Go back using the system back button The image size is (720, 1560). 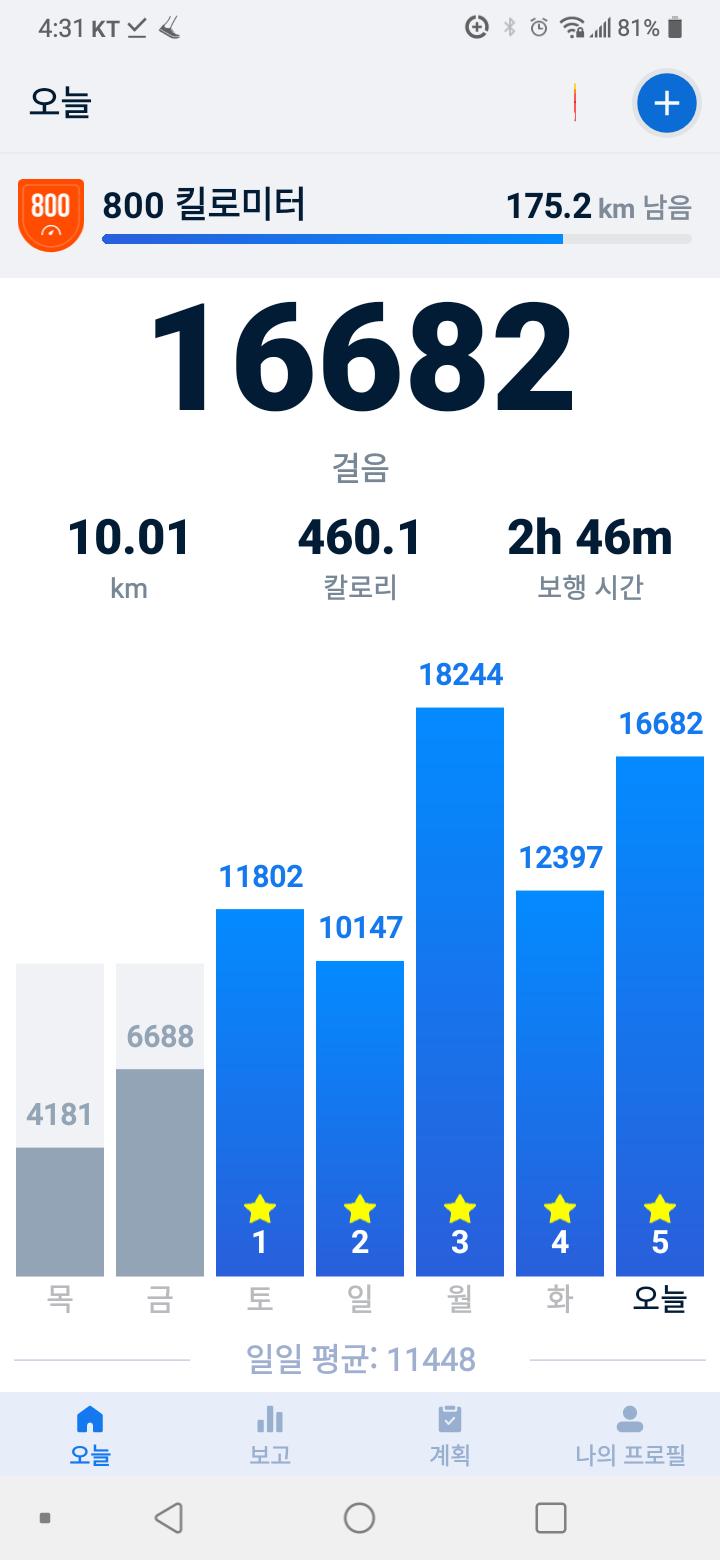click(169, 1518)
